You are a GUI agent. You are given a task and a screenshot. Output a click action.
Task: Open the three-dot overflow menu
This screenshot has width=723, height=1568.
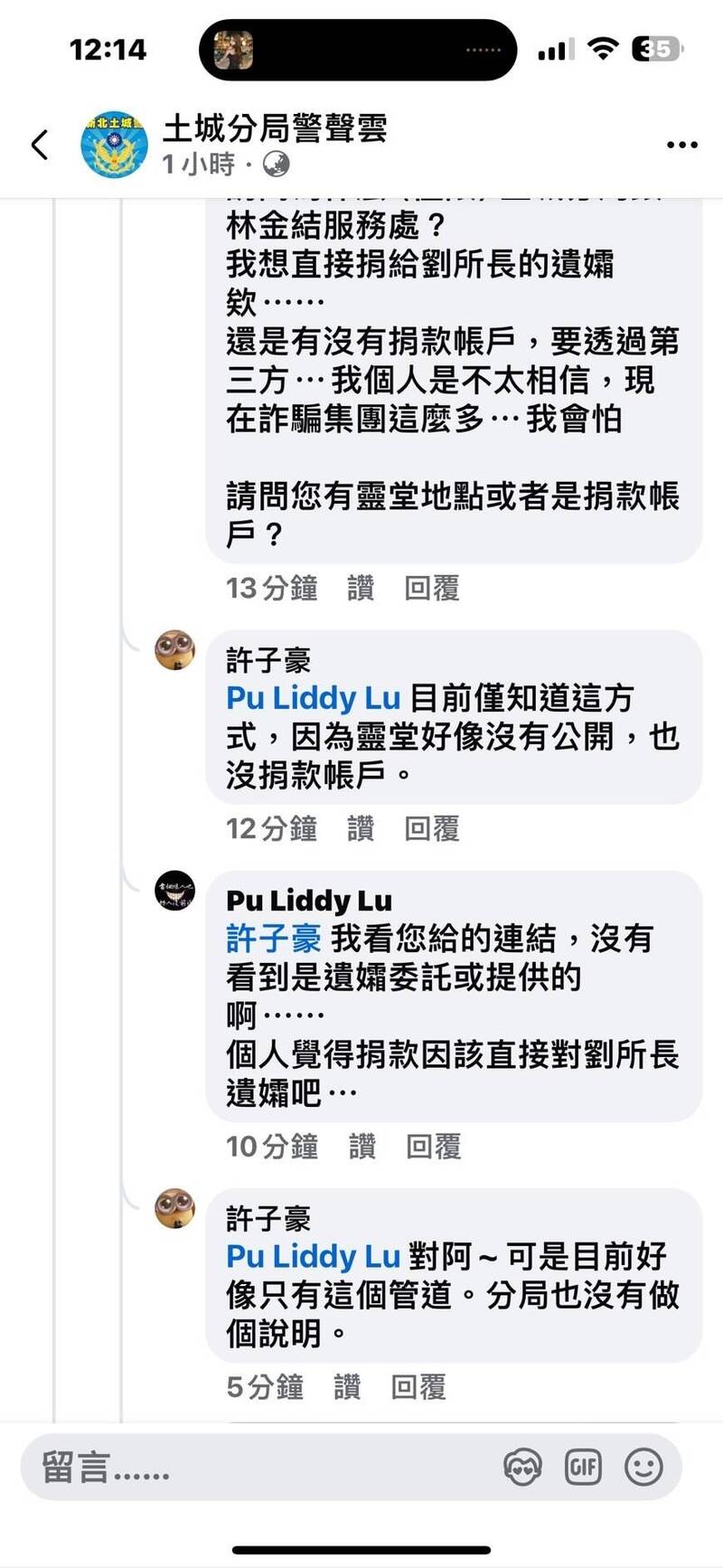pyautogui.click(x=681, y=145)
